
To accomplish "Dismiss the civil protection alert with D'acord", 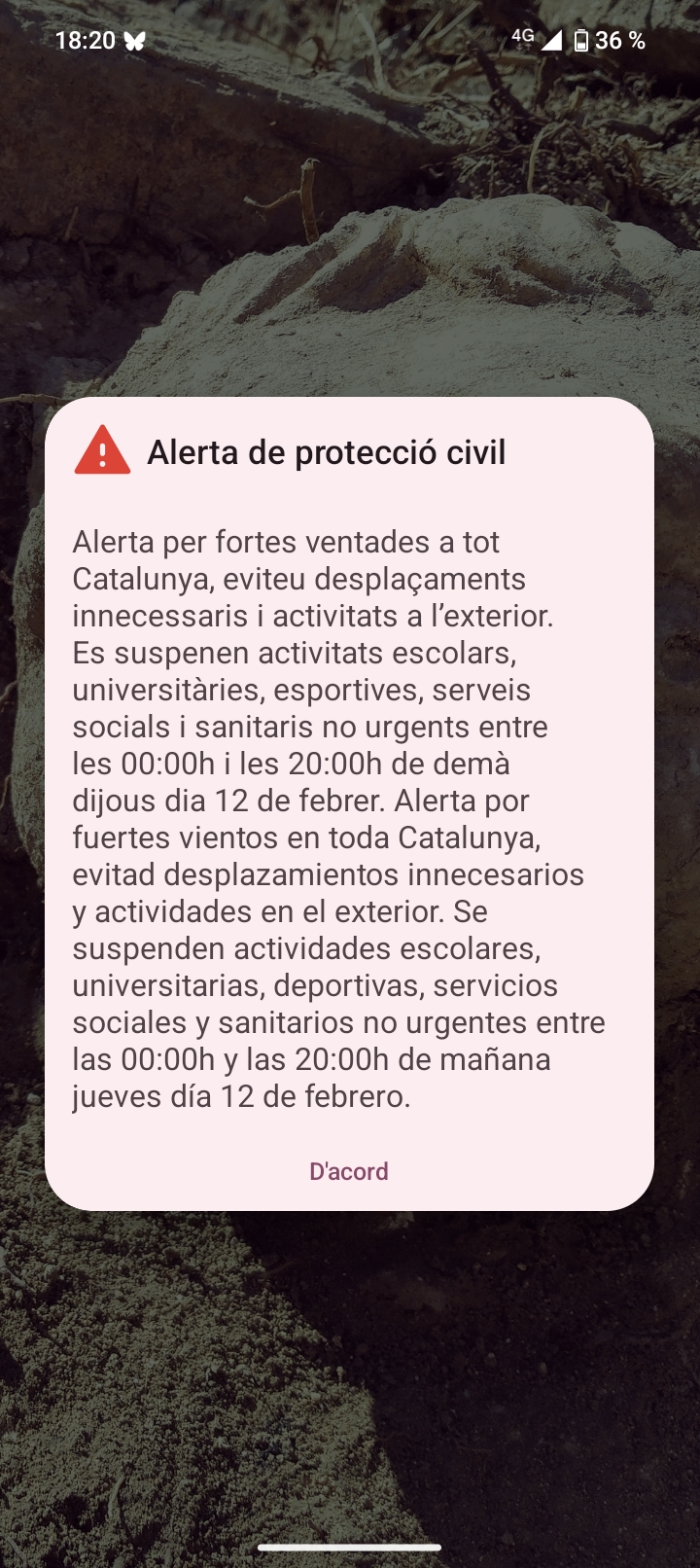I will click(349, 1171).
